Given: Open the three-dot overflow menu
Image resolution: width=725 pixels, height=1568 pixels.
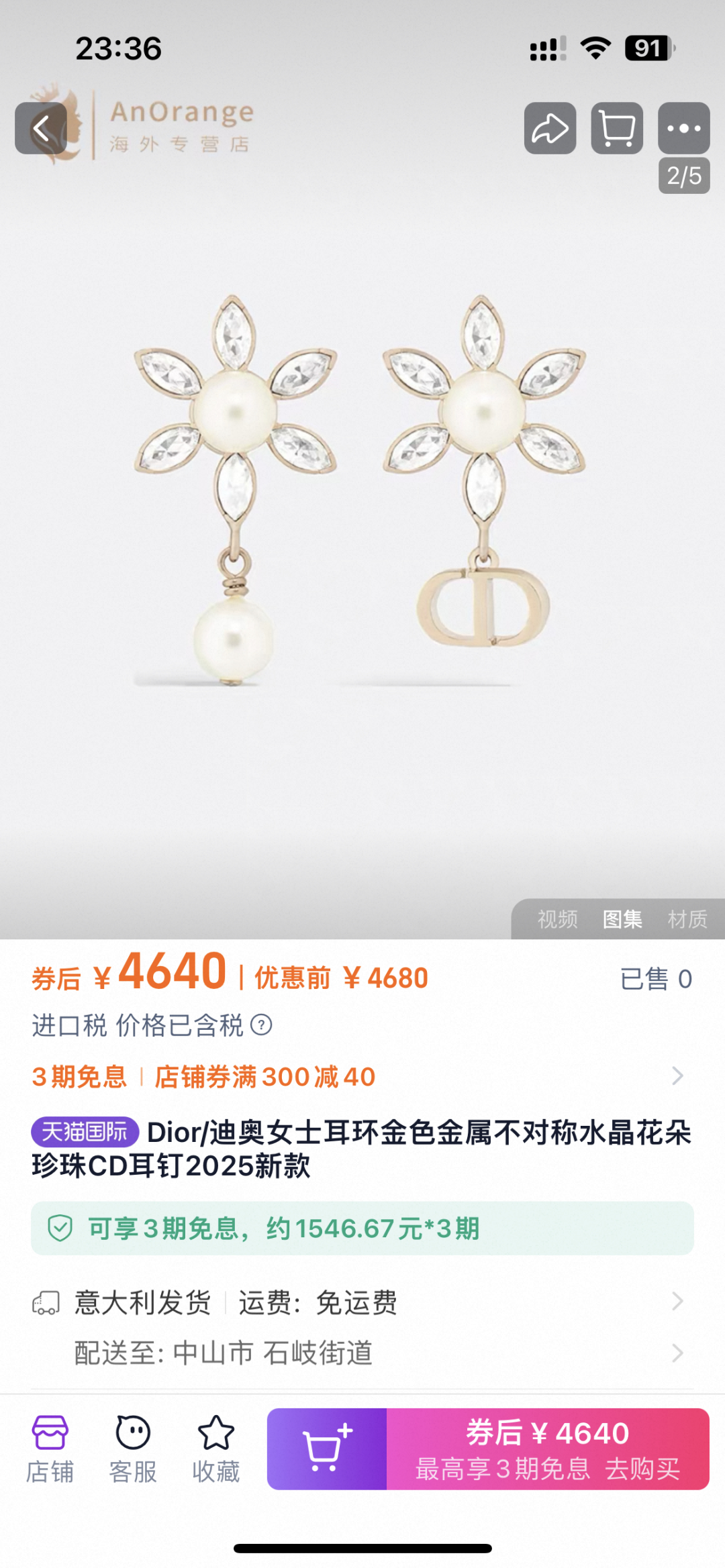Looking at the screenshot, I should click(683, 128).
